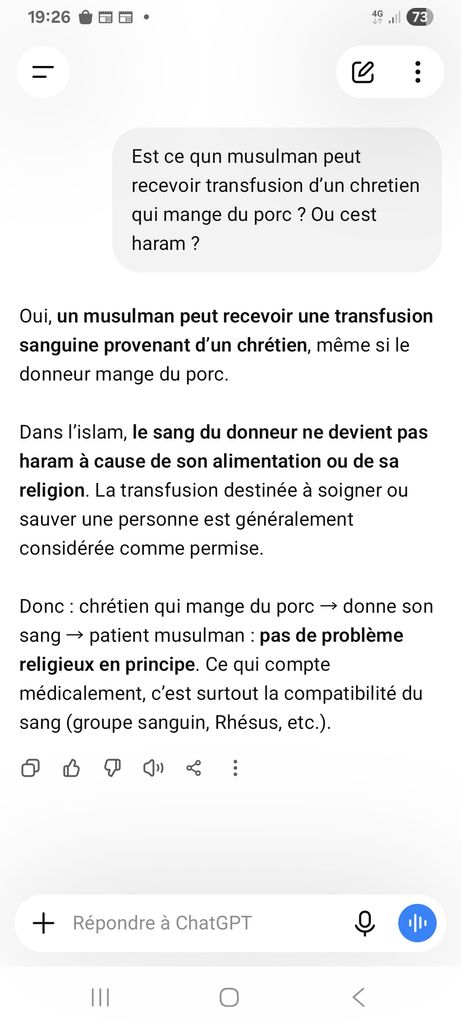Image resolution: width=461 pixels, height=1024 pixels.
Task: Read the response aloud with speaker icon
Action: (x=153, y=768)
